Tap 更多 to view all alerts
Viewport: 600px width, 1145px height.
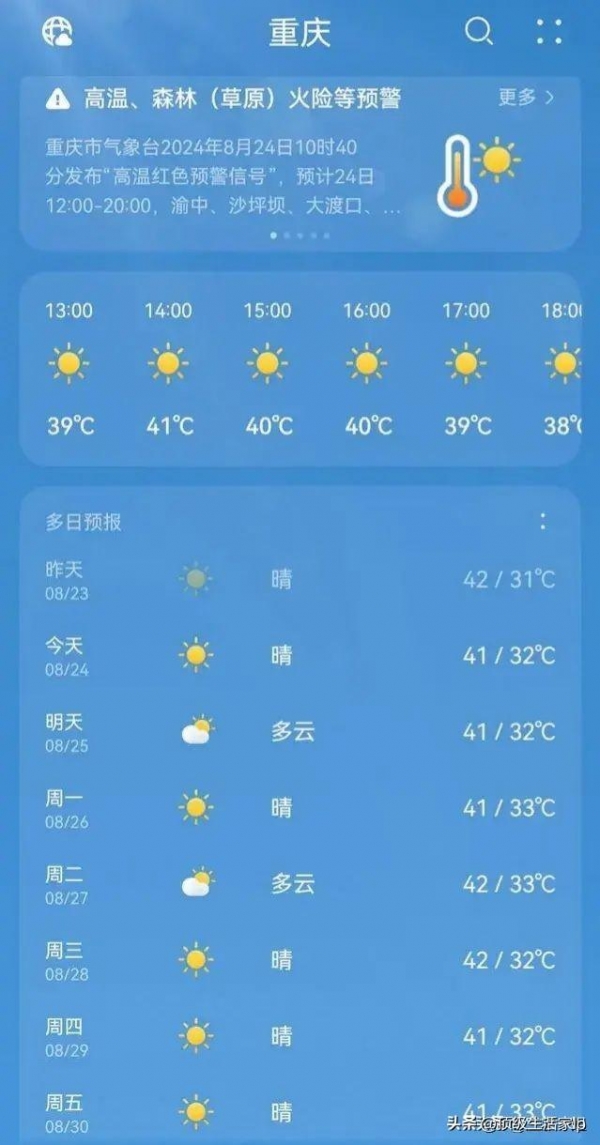(x=526, y=97)
